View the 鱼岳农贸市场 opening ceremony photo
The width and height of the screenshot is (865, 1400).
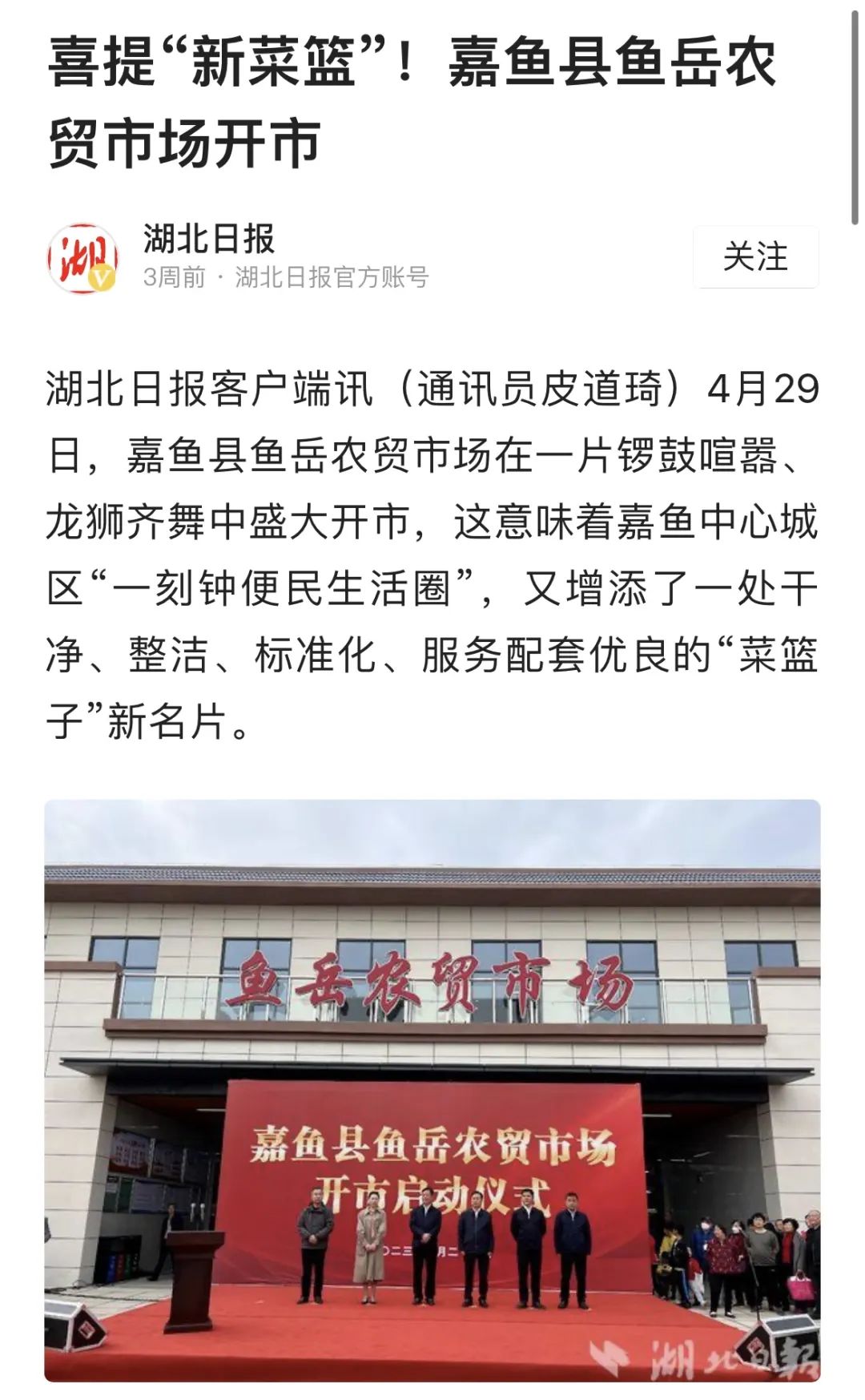point(432,1090)
